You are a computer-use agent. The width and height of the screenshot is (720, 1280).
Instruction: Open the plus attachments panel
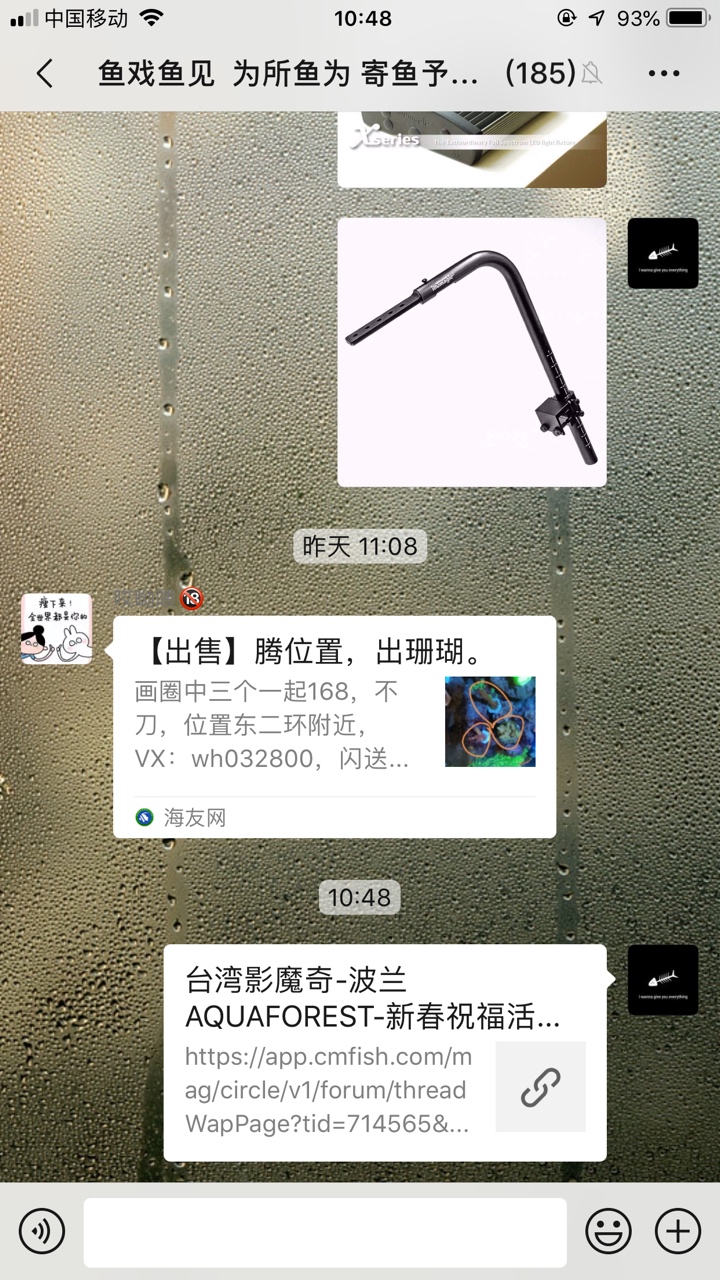pos(677,1231)
